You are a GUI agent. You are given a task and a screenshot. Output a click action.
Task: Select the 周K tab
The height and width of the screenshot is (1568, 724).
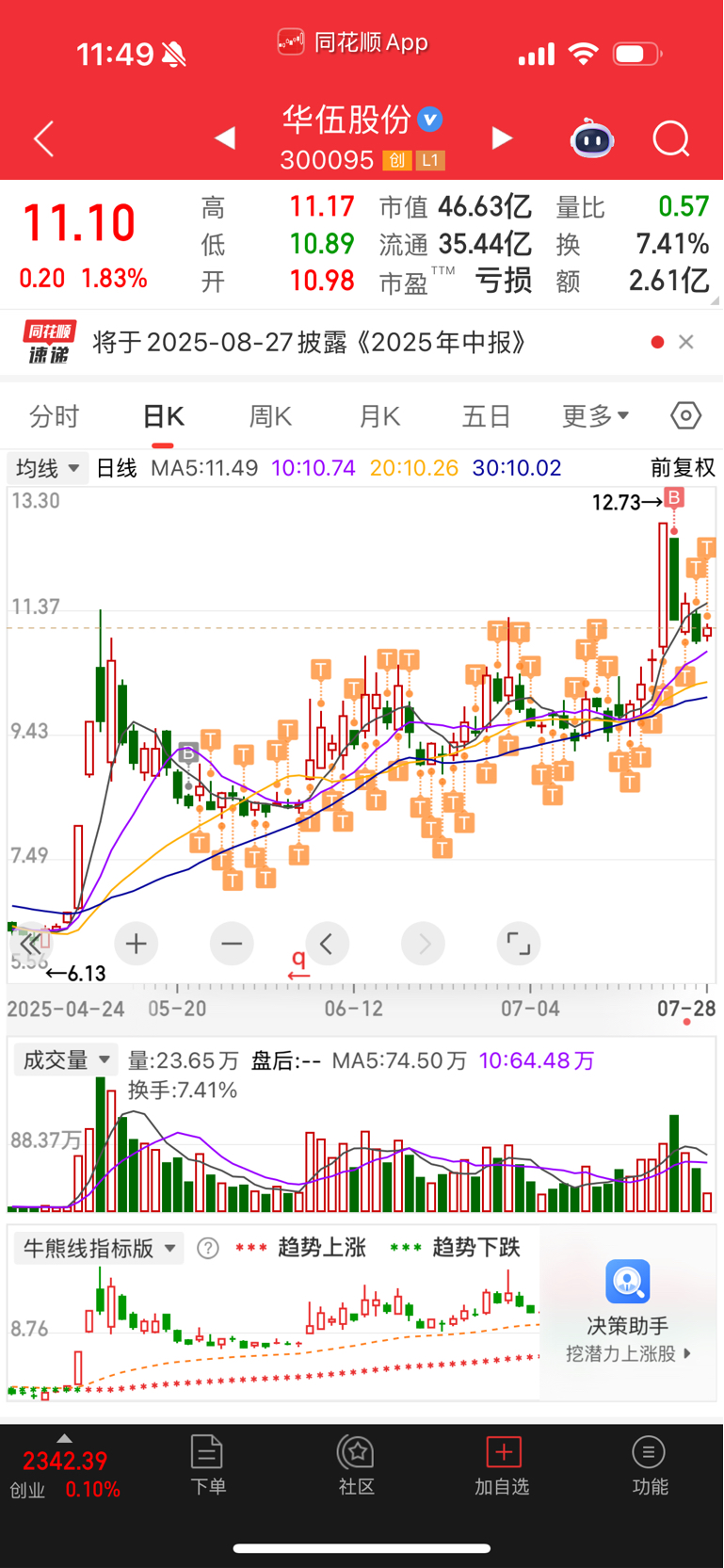point(271,416)
